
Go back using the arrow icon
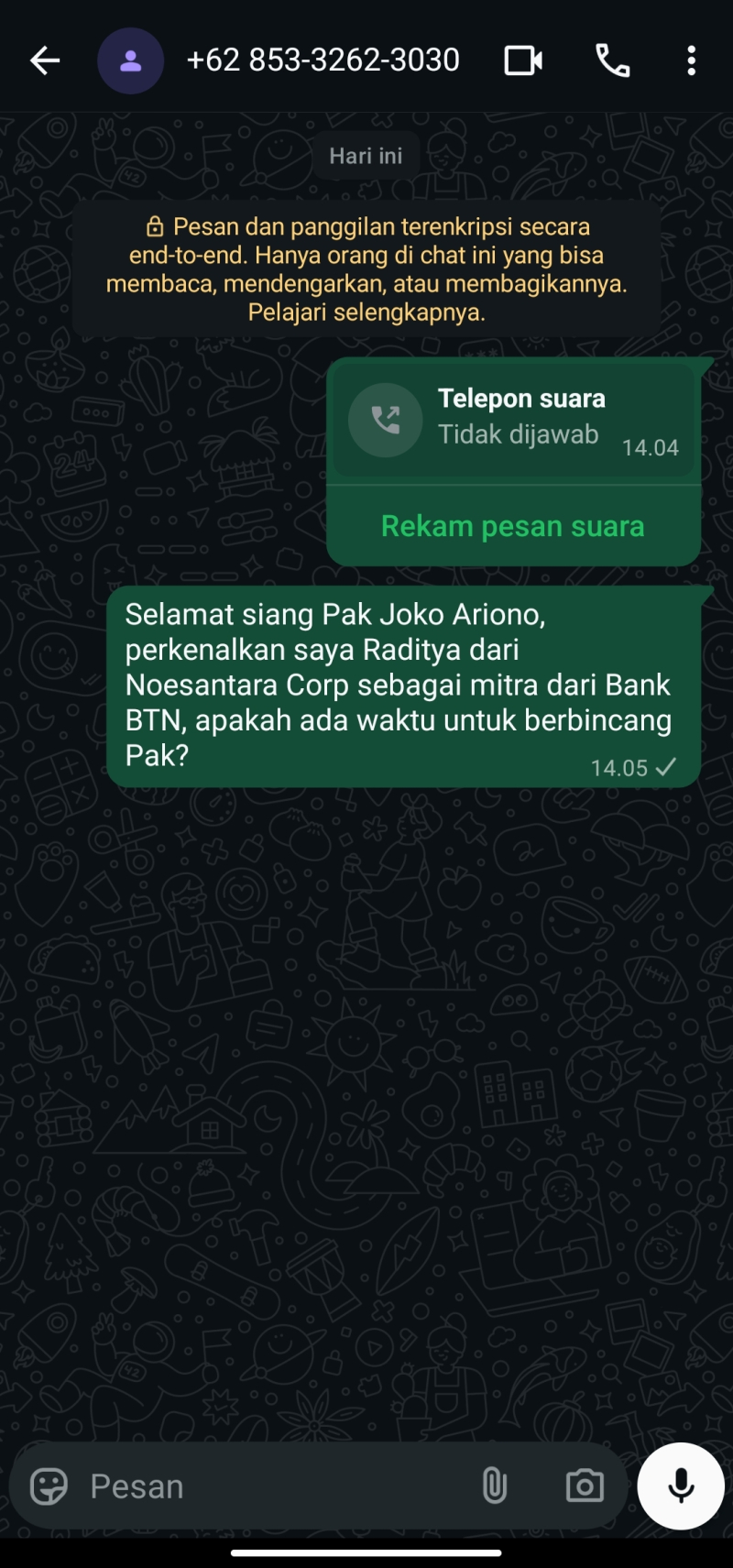click(x=44, y=60)
